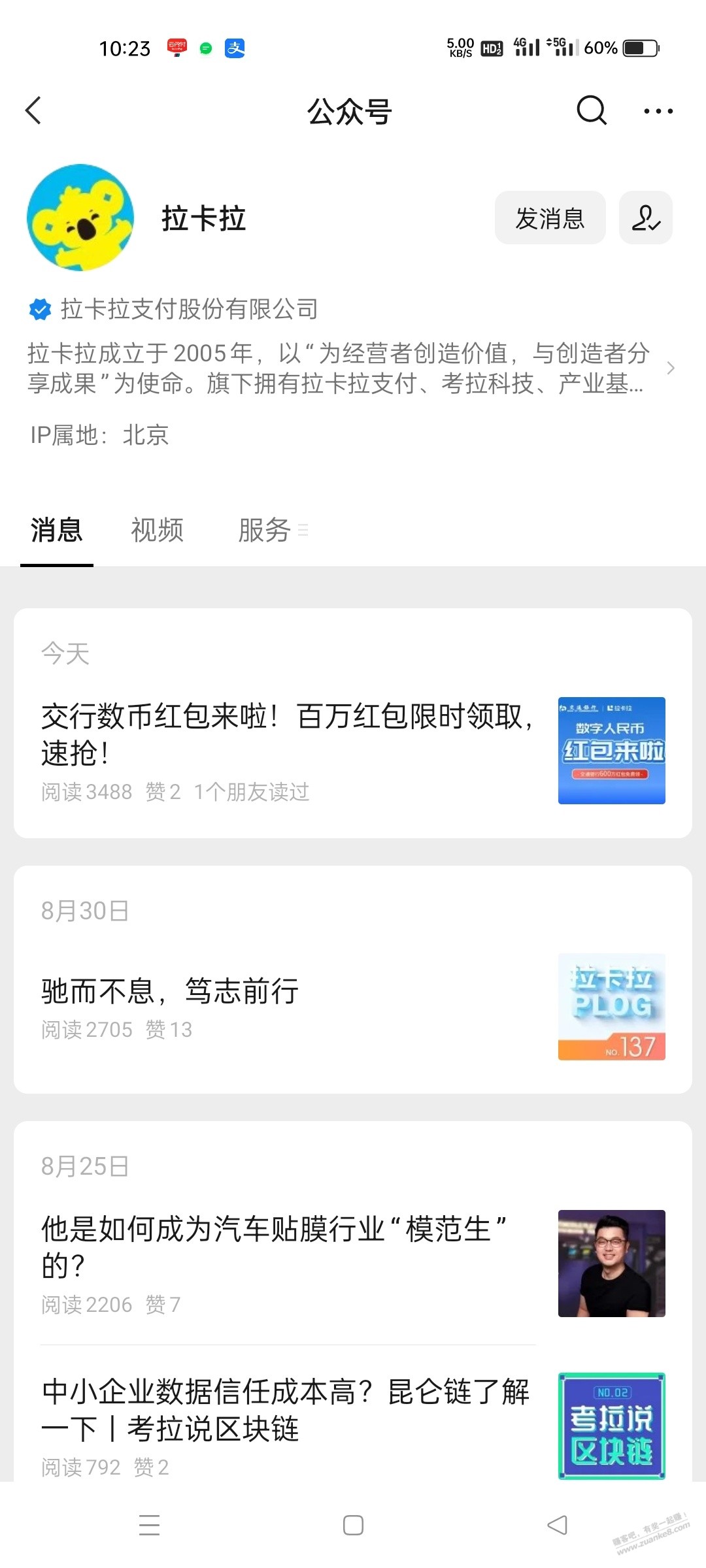The height and width of the screenshot is (1568, 706).
Task: Open the article 驰而不息，笃志前行
Action: click(x=170, y=991)
